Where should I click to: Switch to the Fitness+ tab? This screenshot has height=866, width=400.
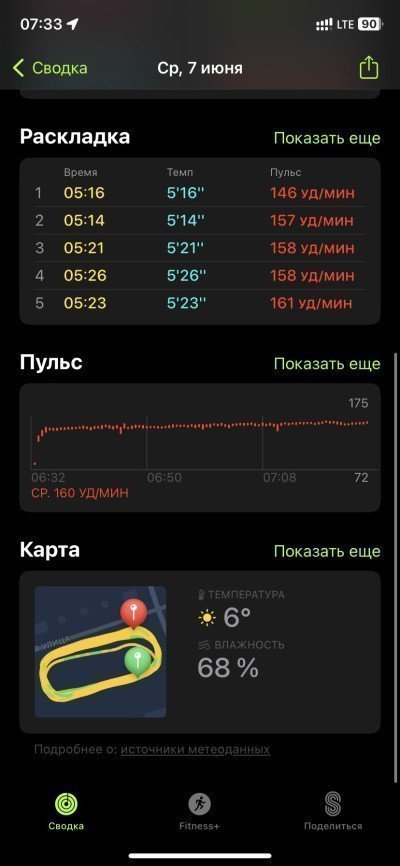[x=199, y=812]
